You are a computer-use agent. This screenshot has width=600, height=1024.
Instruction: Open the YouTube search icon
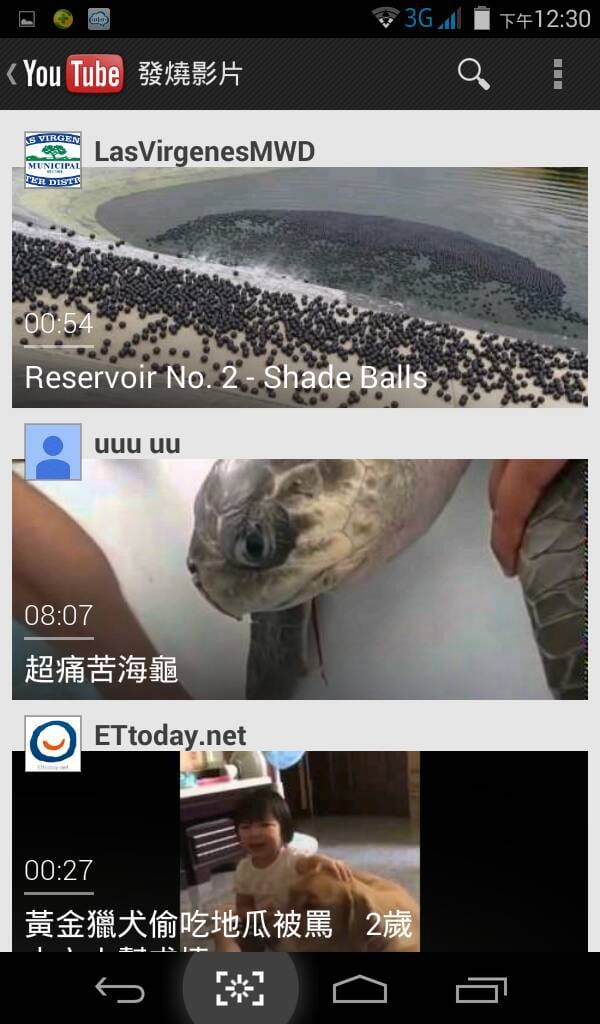tap(473, 74)
